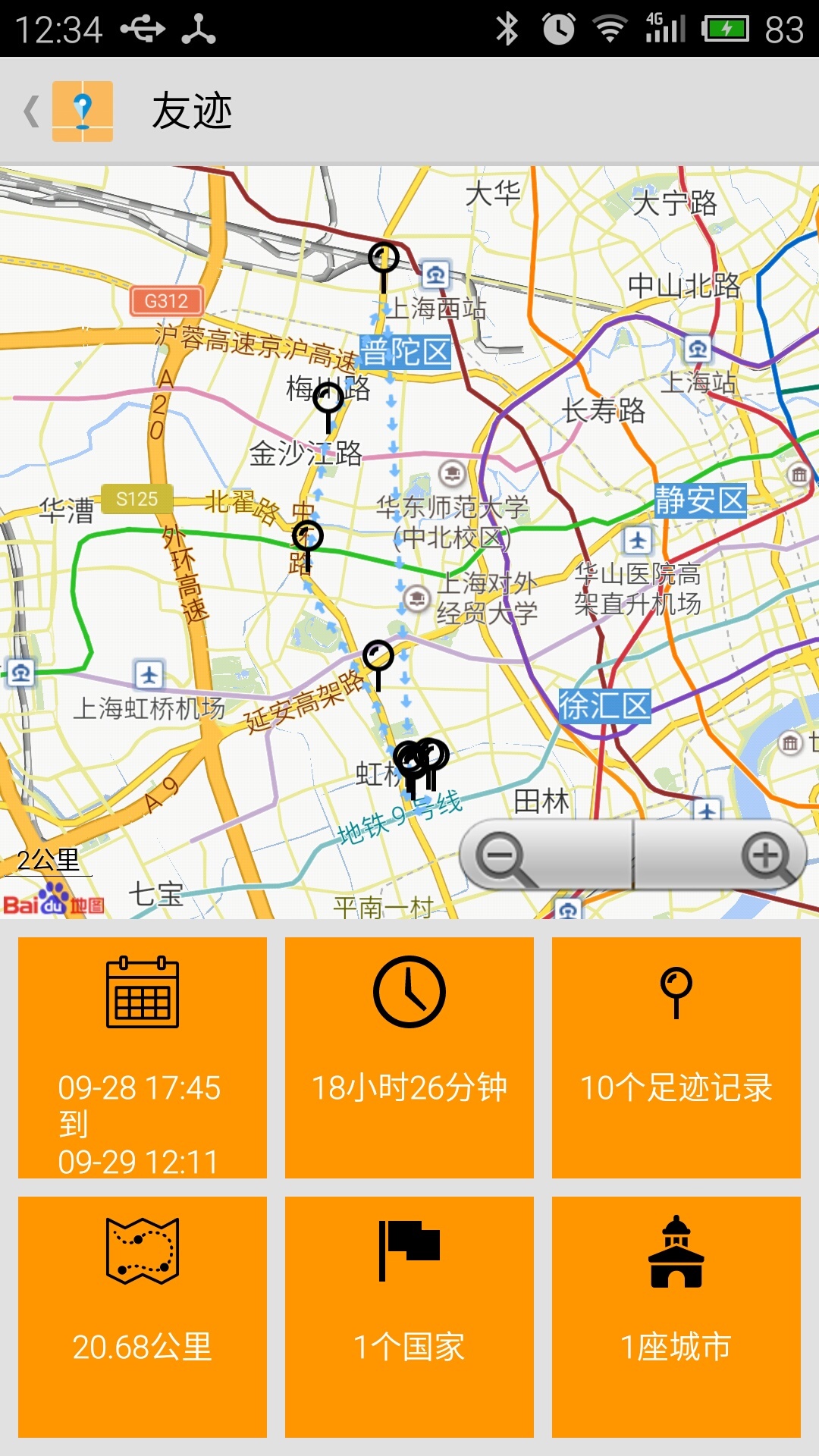
Task: Select the footprint pin at 梅川路
Action: (328, 400)
